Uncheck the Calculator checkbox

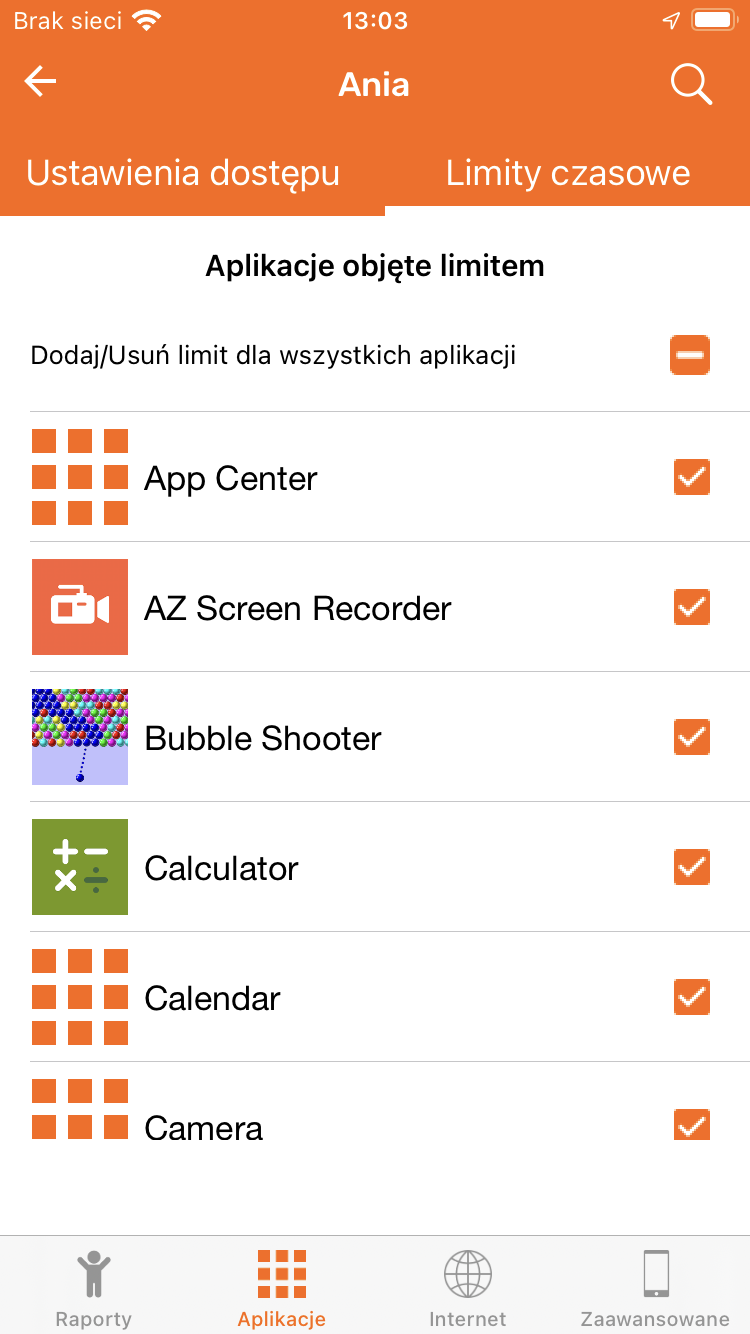point(691,868)
